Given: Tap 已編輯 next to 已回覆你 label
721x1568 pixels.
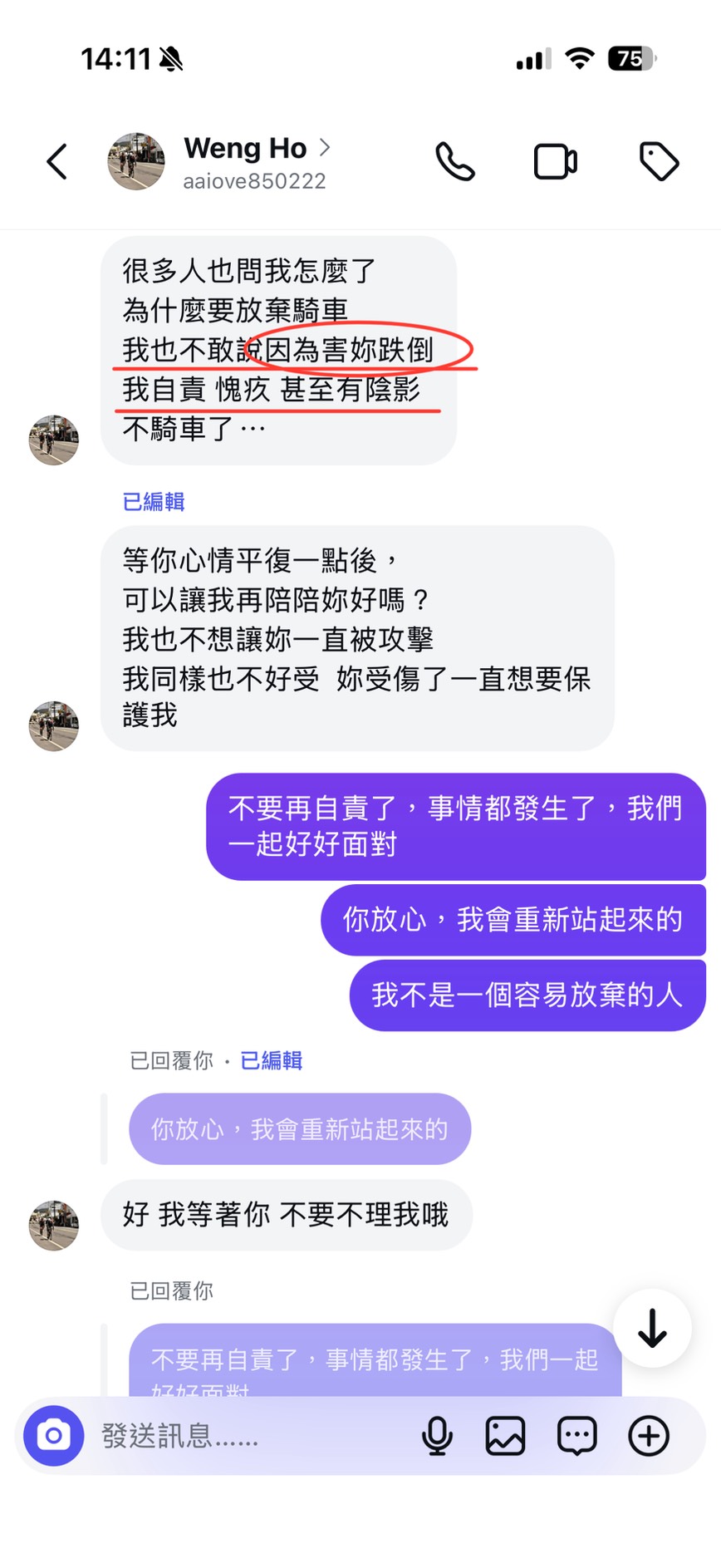Looking at the screenshot, I should 271,1060.
